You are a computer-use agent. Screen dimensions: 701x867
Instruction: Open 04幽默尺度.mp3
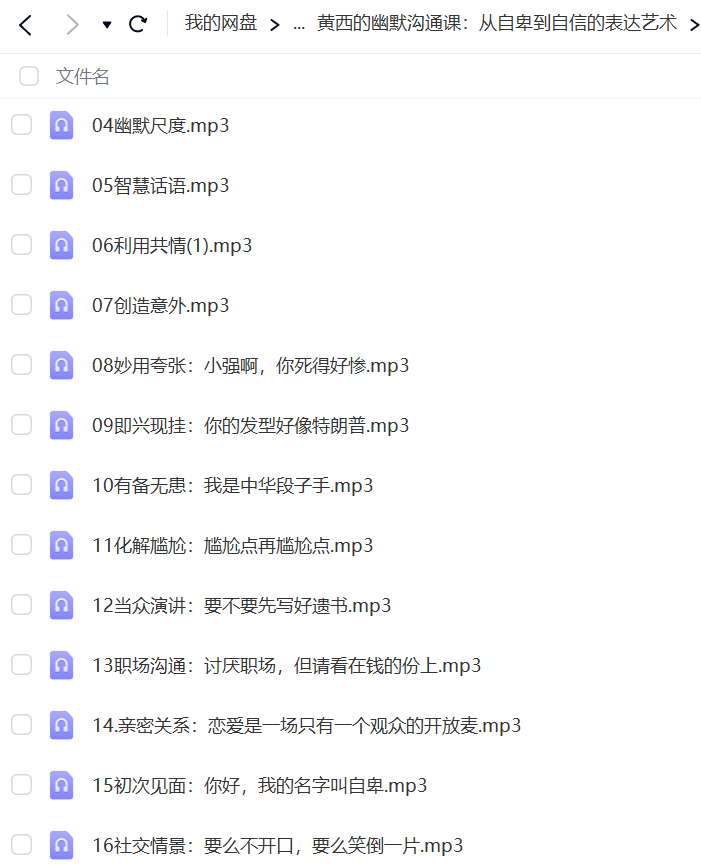pos(160,126)
